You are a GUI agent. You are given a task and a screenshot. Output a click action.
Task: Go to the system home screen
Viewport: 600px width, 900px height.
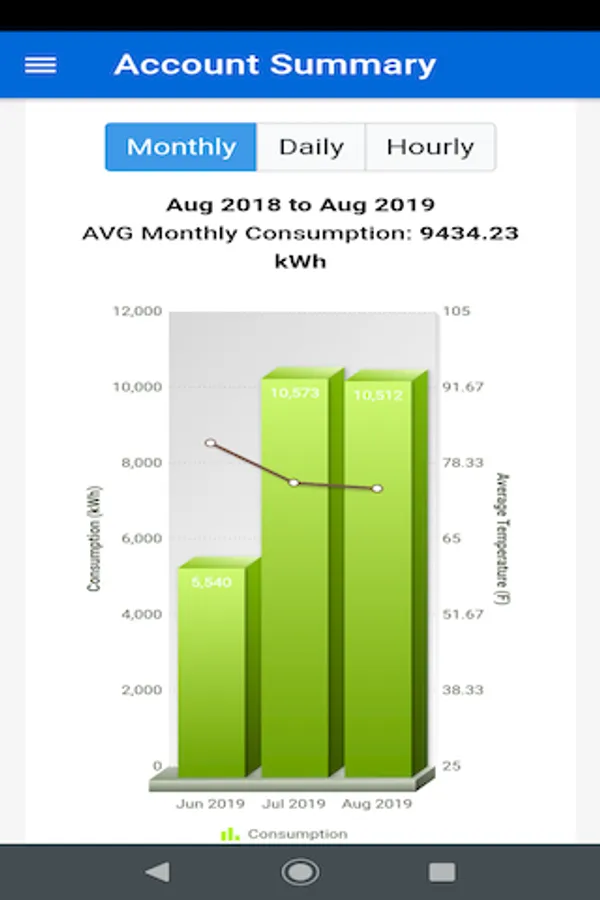299,872
